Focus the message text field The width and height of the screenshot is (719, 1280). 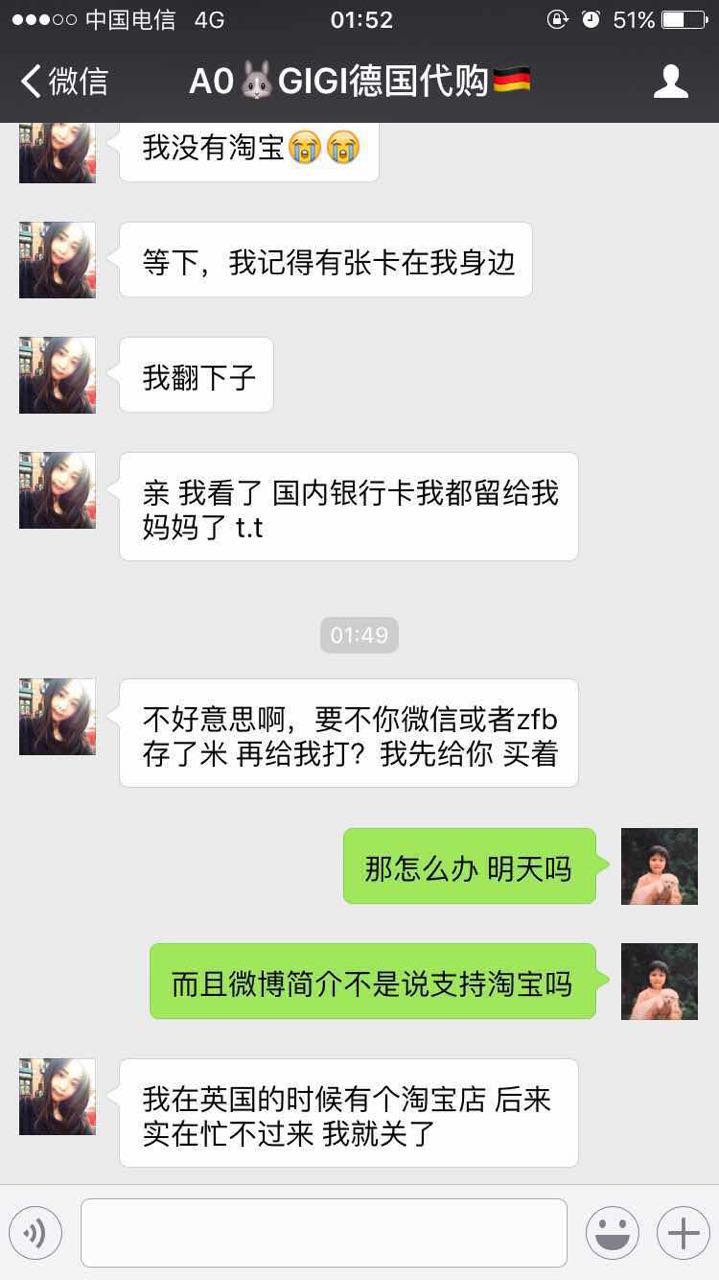323,1233
